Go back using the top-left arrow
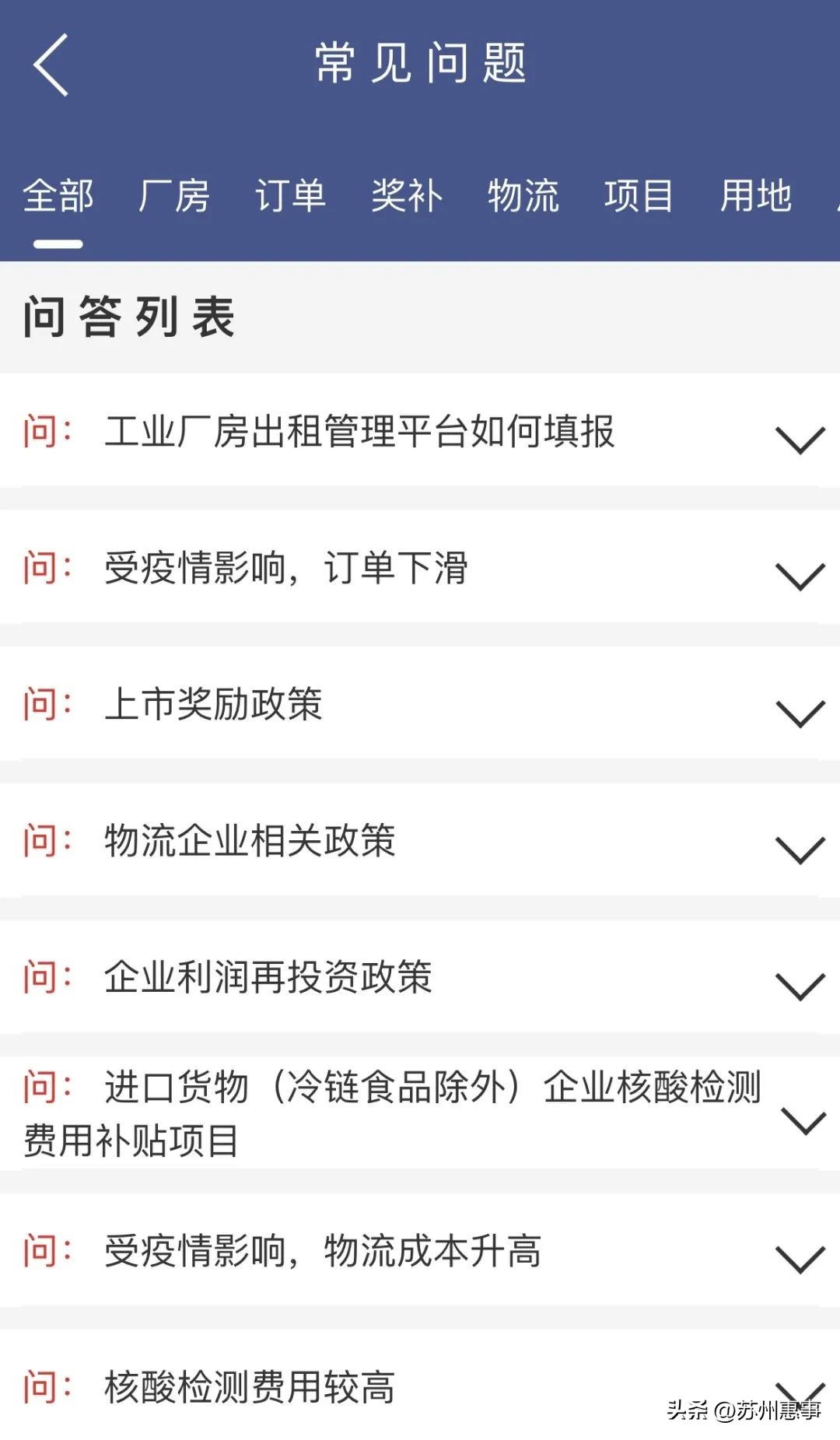This screenshot has height=1440, width=840. click(x=51, y=65)
